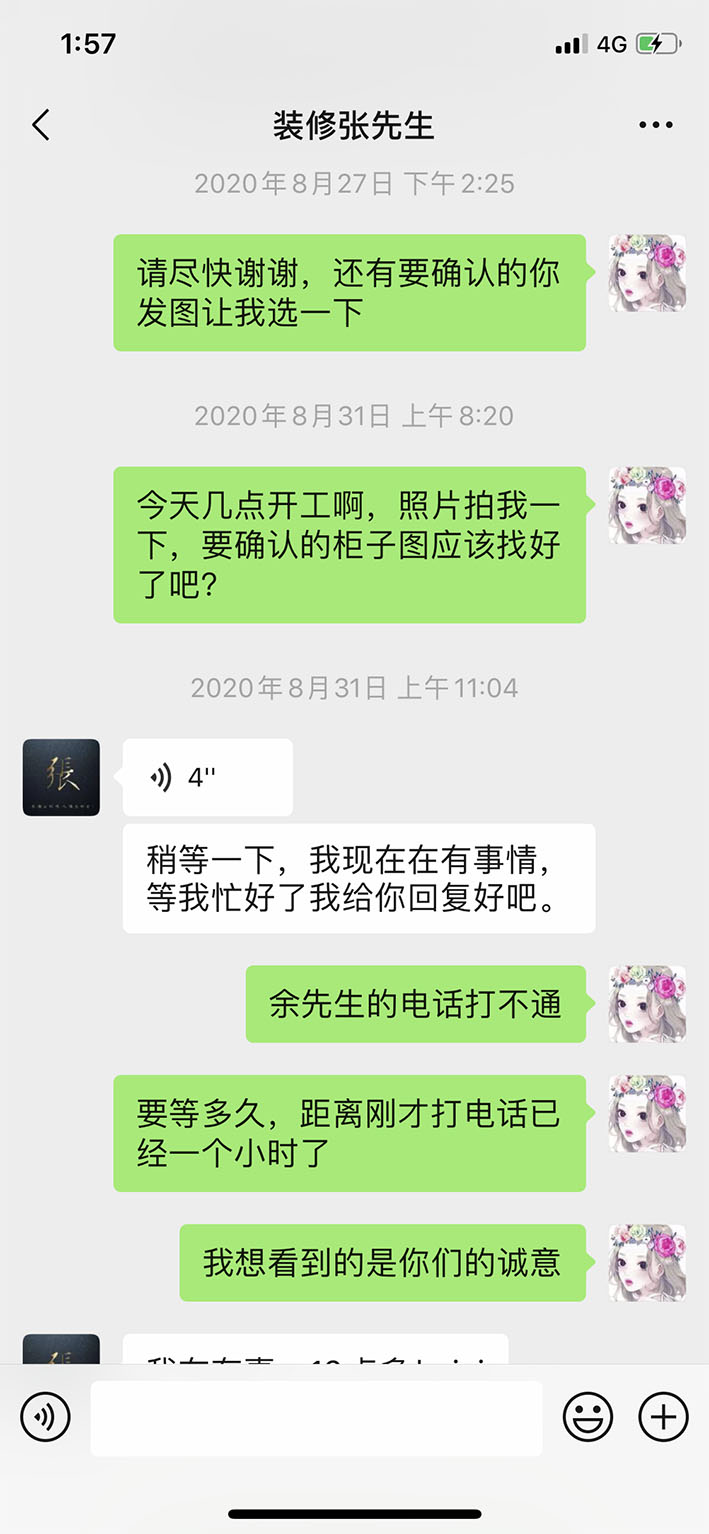Viewport: 709px width, 1534px height.
Task: Open the plus attachments menu
Action: point(663,1417)
